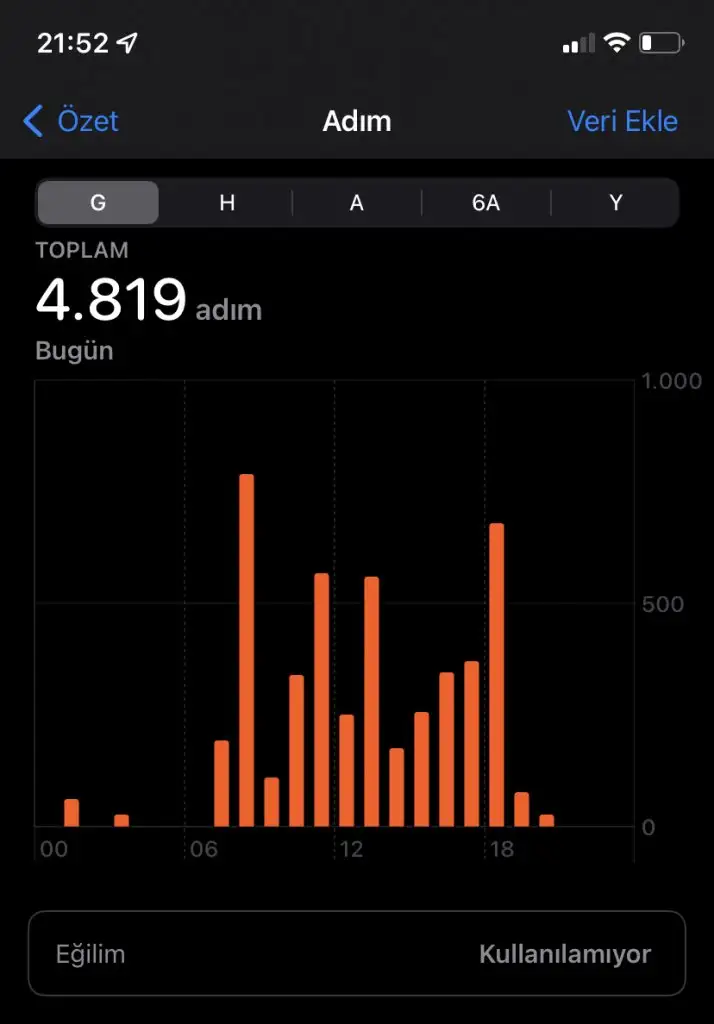Screen dimensions: 714x1024
Task: Switch to the Y yearly view
Action: click(615, 203)
